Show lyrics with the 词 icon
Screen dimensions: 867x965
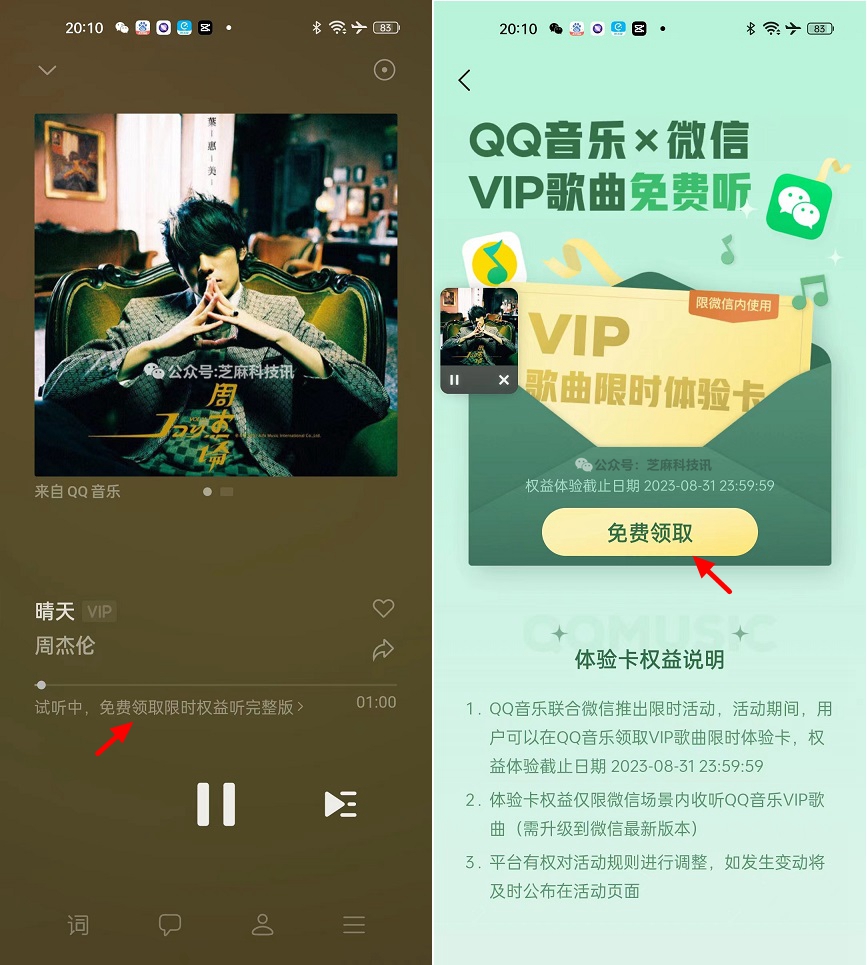coord(78,924)
